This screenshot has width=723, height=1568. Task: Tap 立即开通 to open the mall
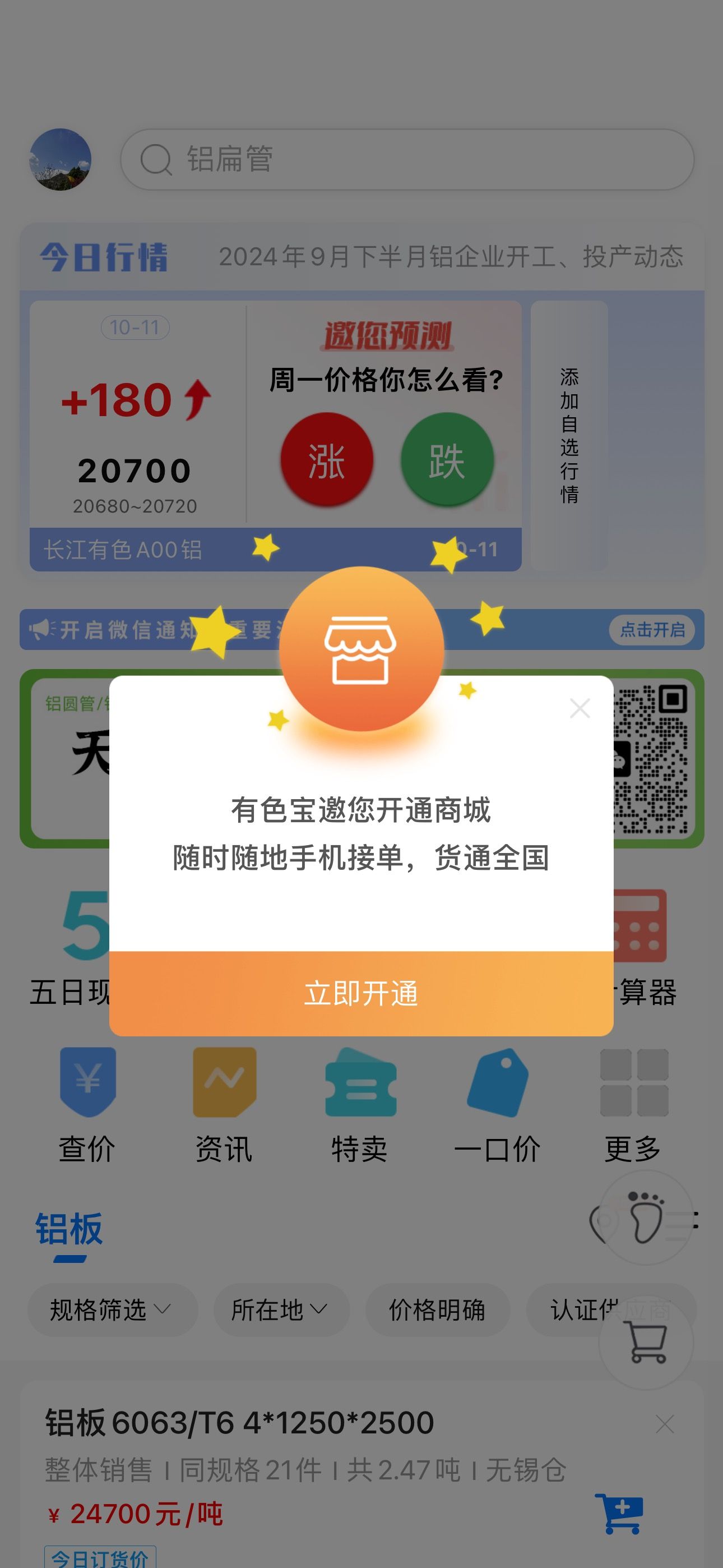[361, 993]
